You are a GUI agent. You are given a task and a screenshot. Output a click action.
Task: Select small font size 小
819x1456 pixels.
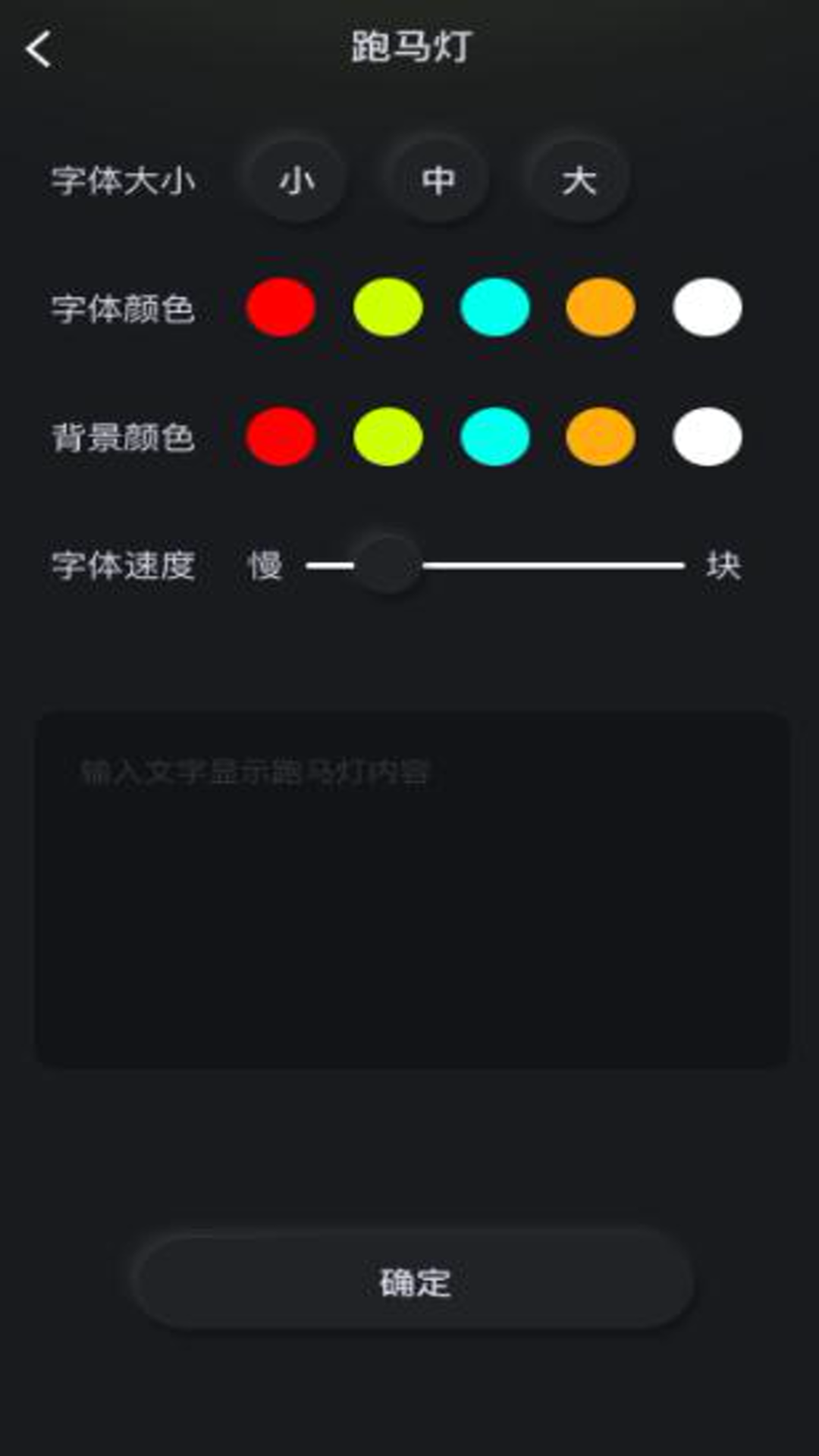(x=297, y=180)
